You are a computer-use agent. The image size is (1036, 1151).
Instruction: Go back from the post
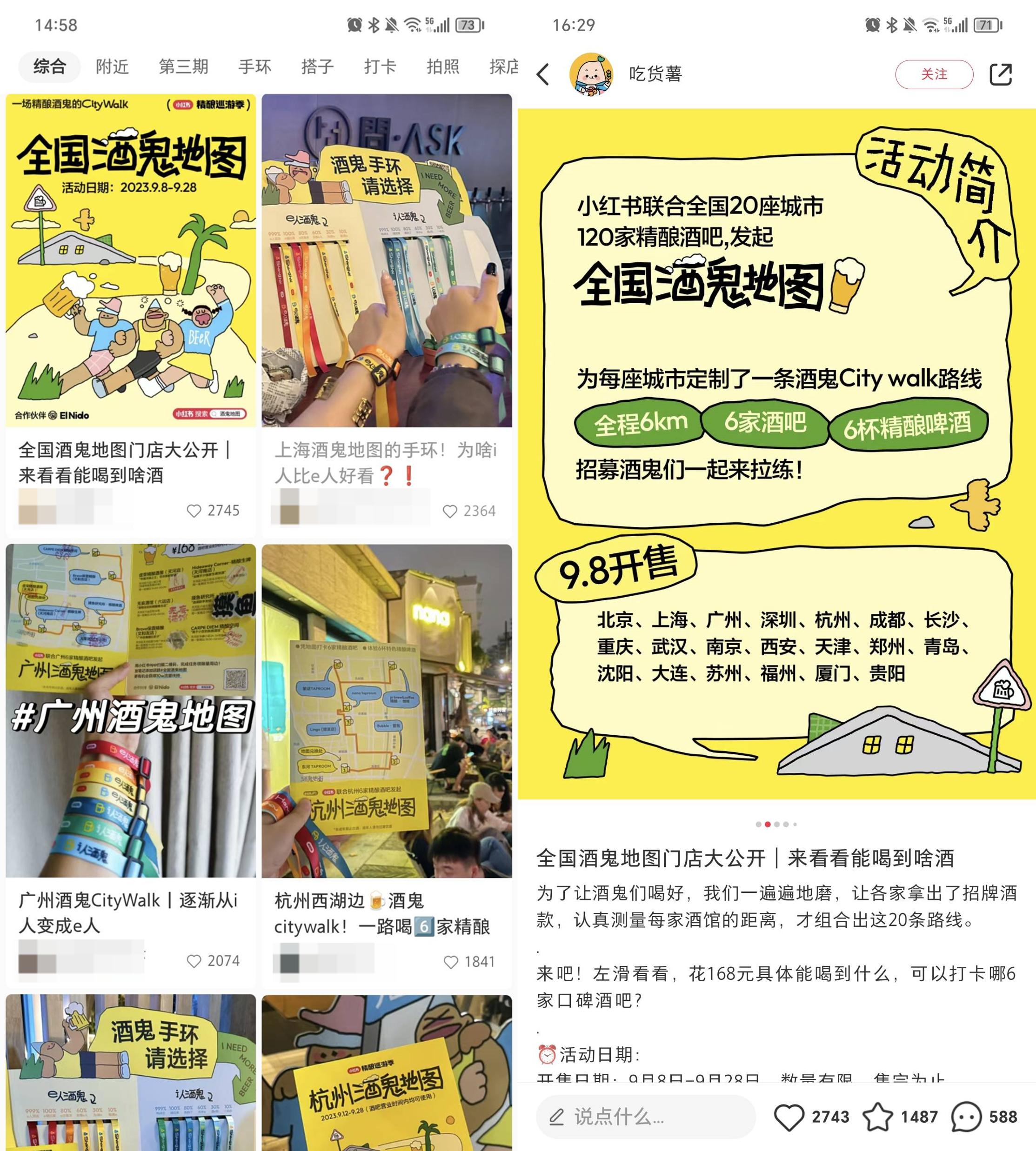coord(544,74)
